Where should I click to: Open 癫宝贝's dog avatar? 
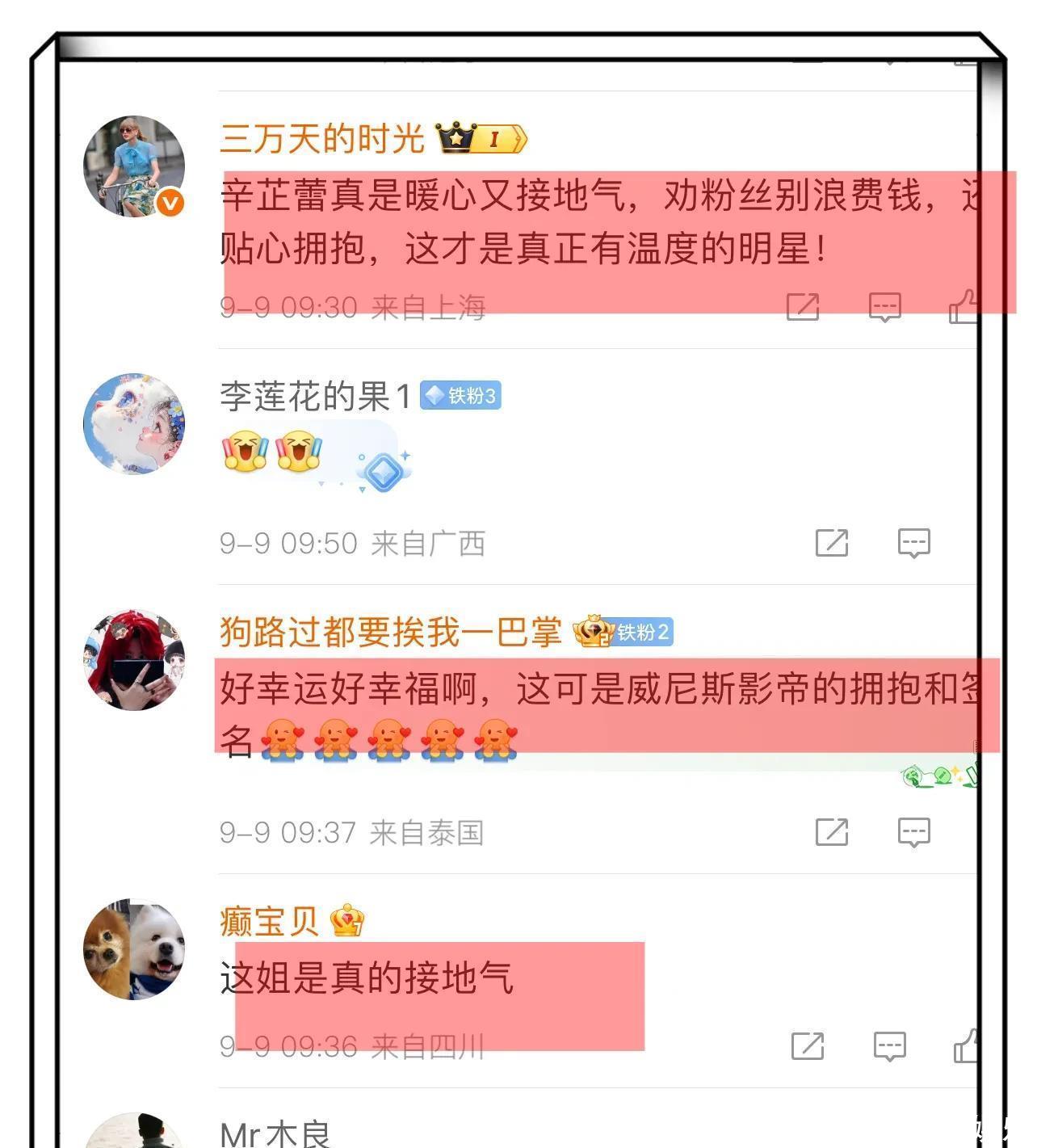134,949
